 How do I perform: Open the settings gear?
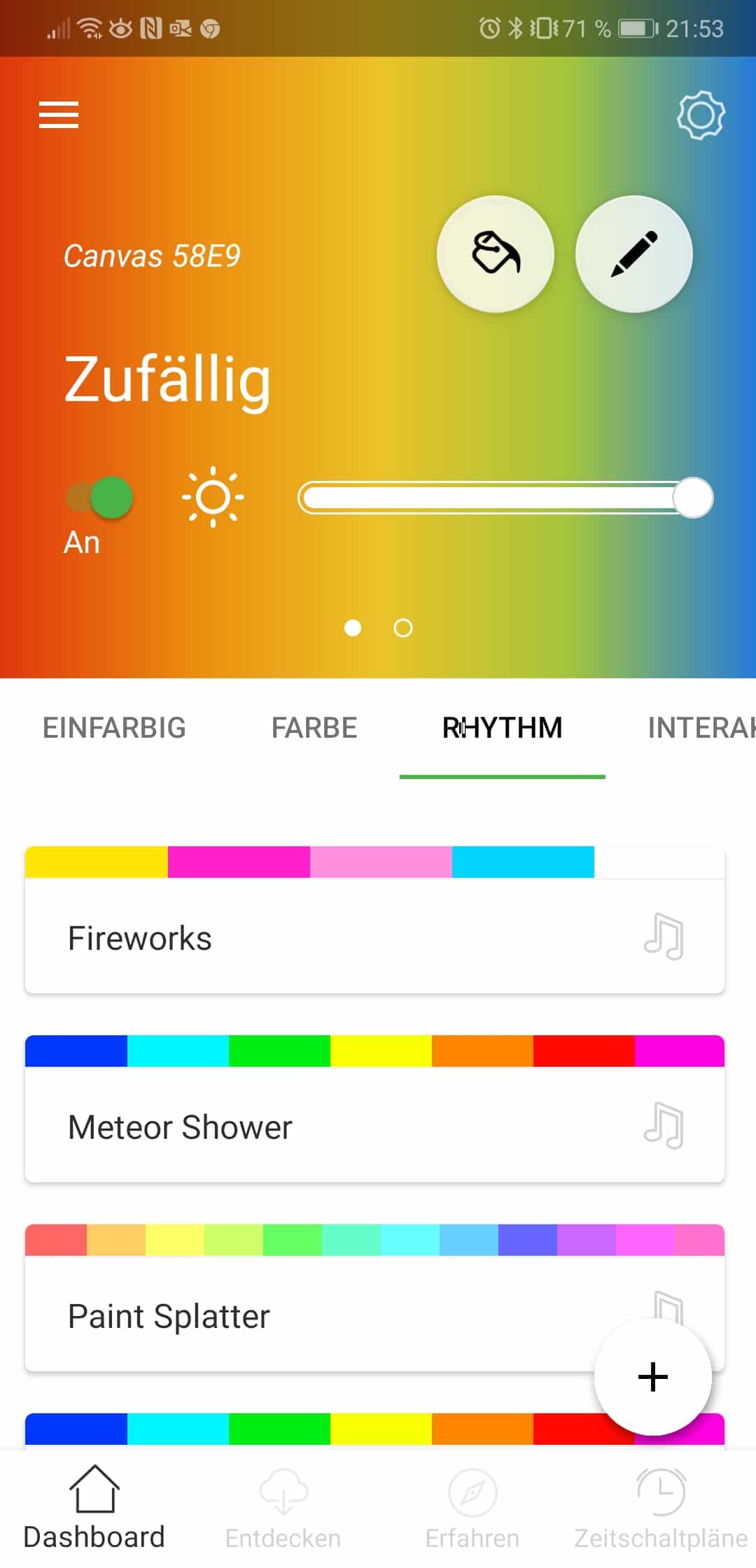tap(700, 115)
